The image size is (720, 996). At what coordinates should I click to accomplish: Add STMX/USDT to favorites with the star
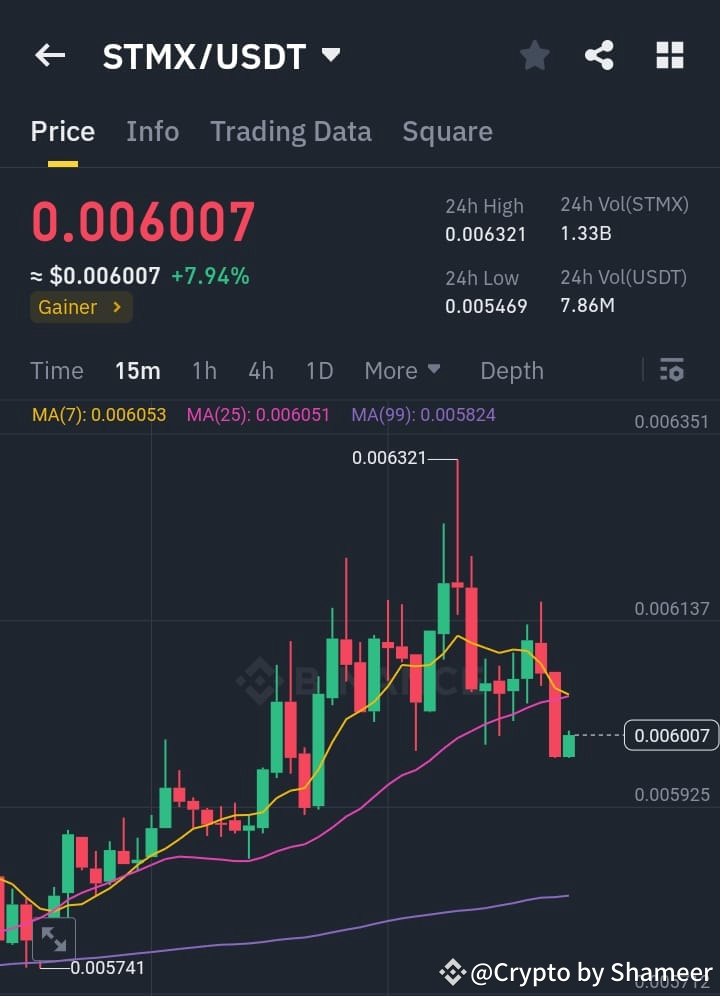[534, 55]
